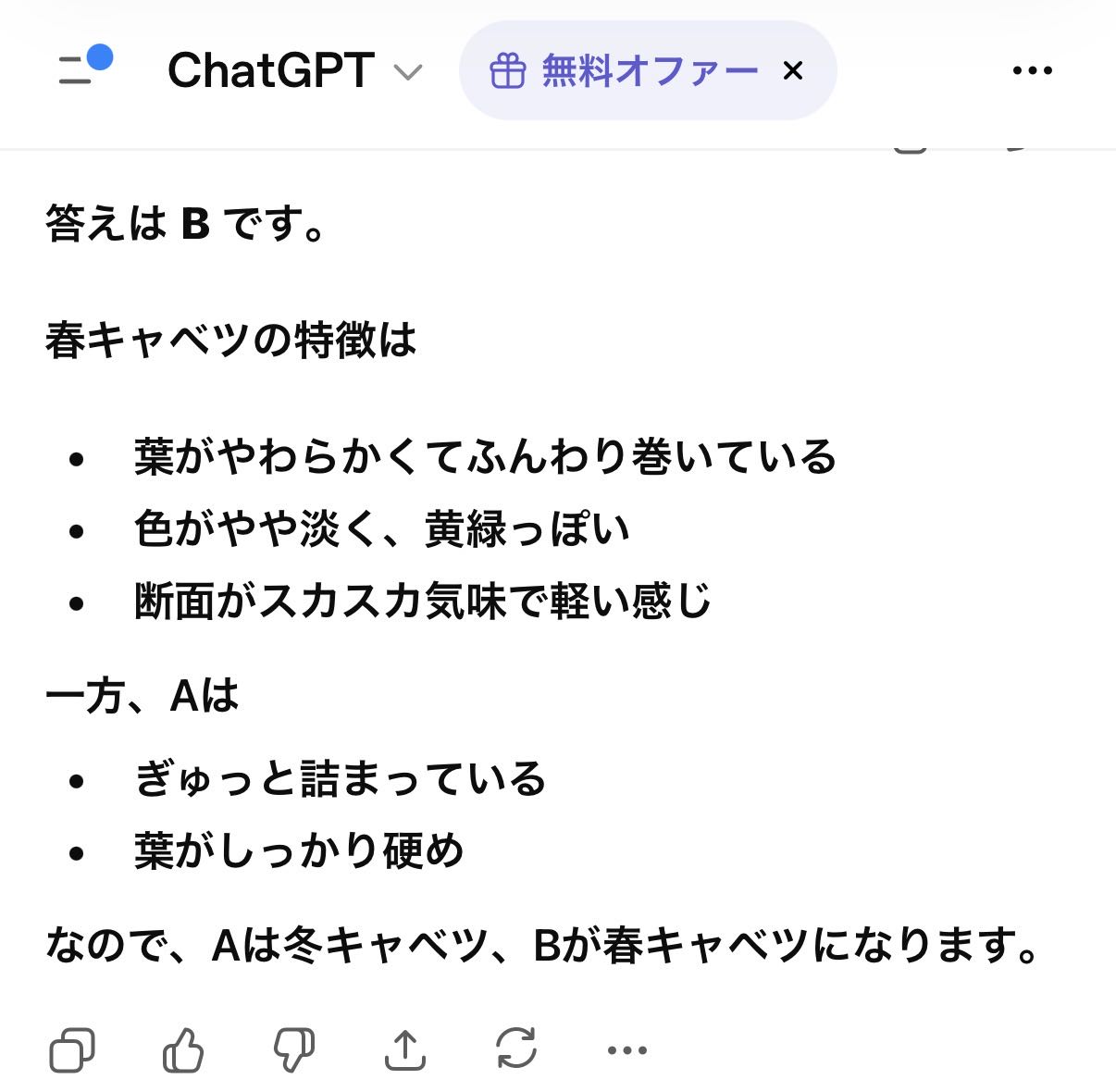Viewport: 1116px width, 1092px height.
Task: Open the sidebar menu
Action: point(81,69)
